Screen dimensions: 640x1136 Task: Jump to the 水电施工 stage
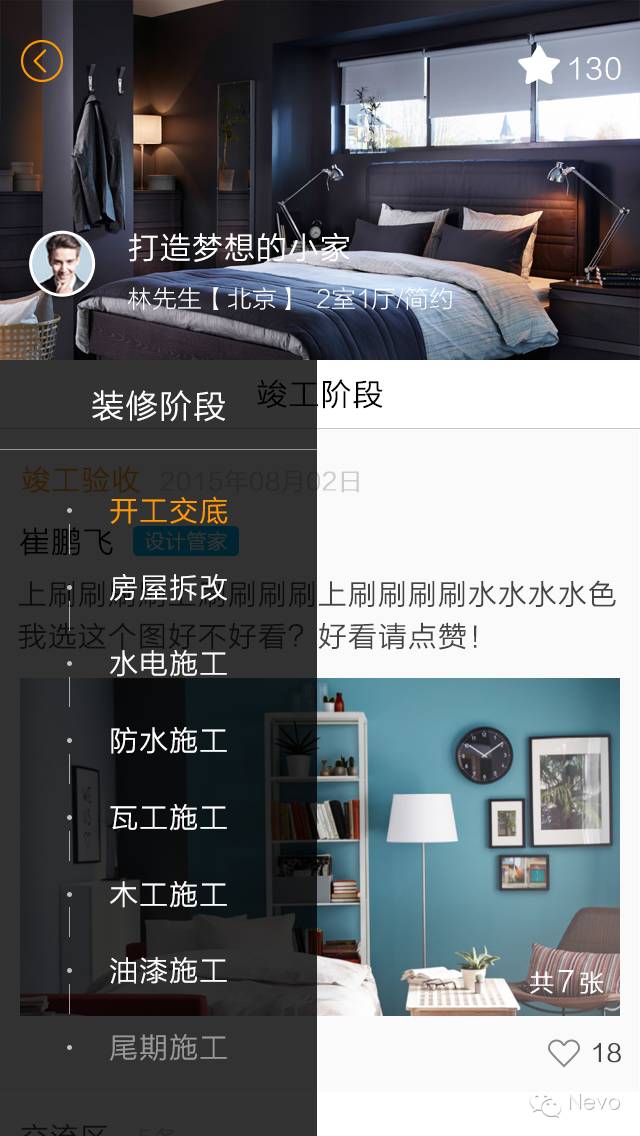tap(168, 664)
